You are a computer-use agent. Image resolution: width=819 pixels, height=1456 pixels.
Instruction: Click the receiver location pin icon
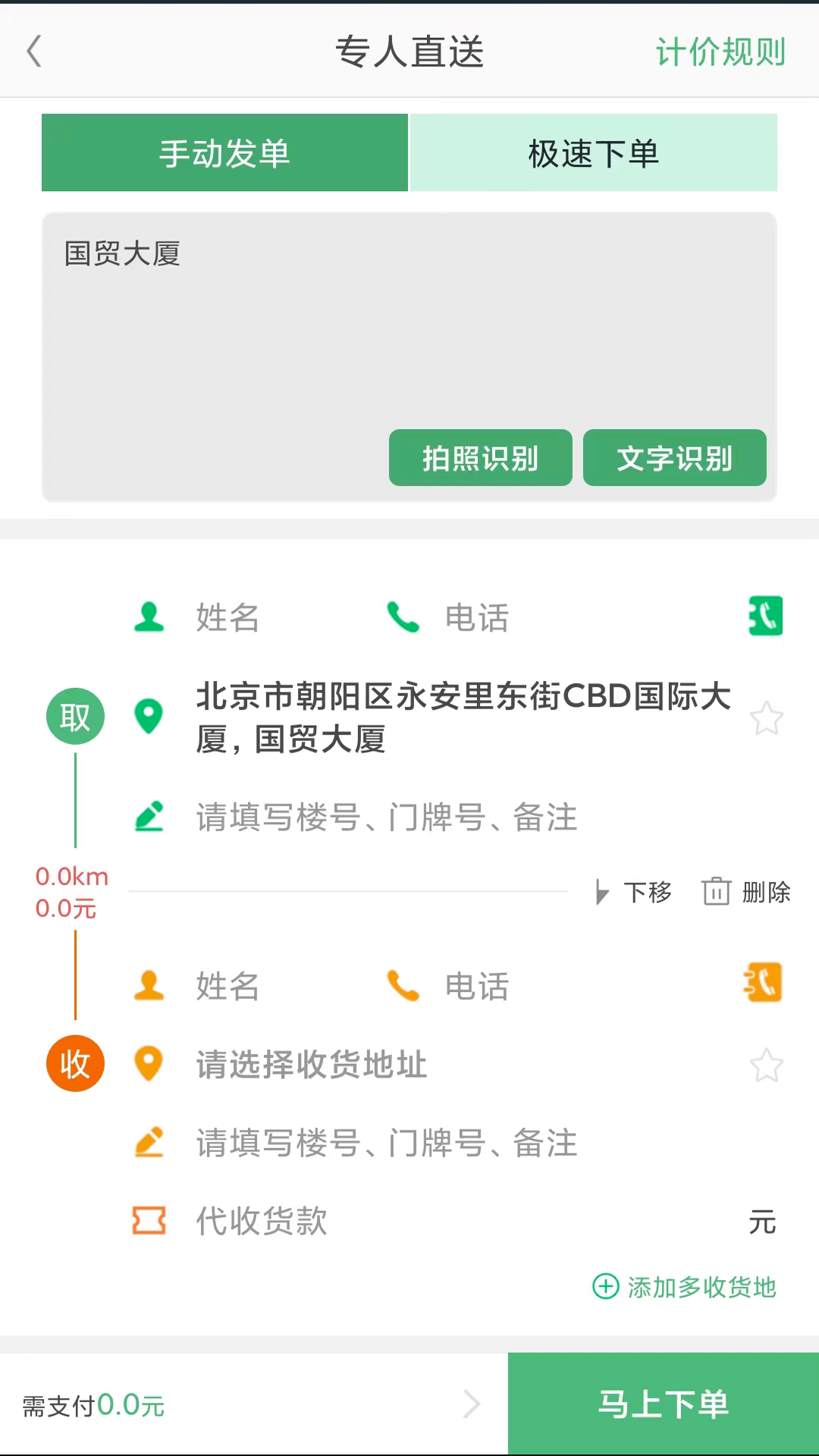(x=149, y=1064)
